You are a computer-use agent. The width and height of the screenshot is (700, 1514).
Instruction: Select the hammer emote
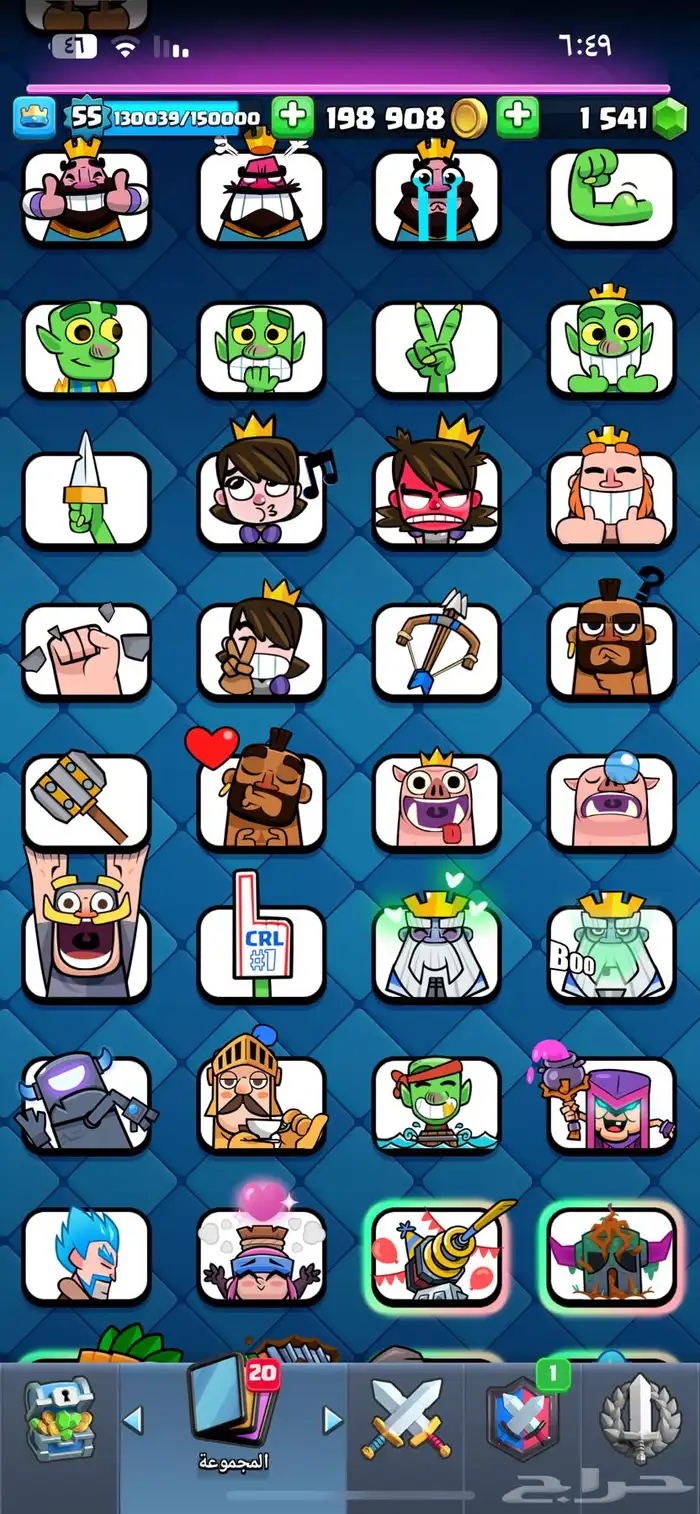(x=86, y=802)
